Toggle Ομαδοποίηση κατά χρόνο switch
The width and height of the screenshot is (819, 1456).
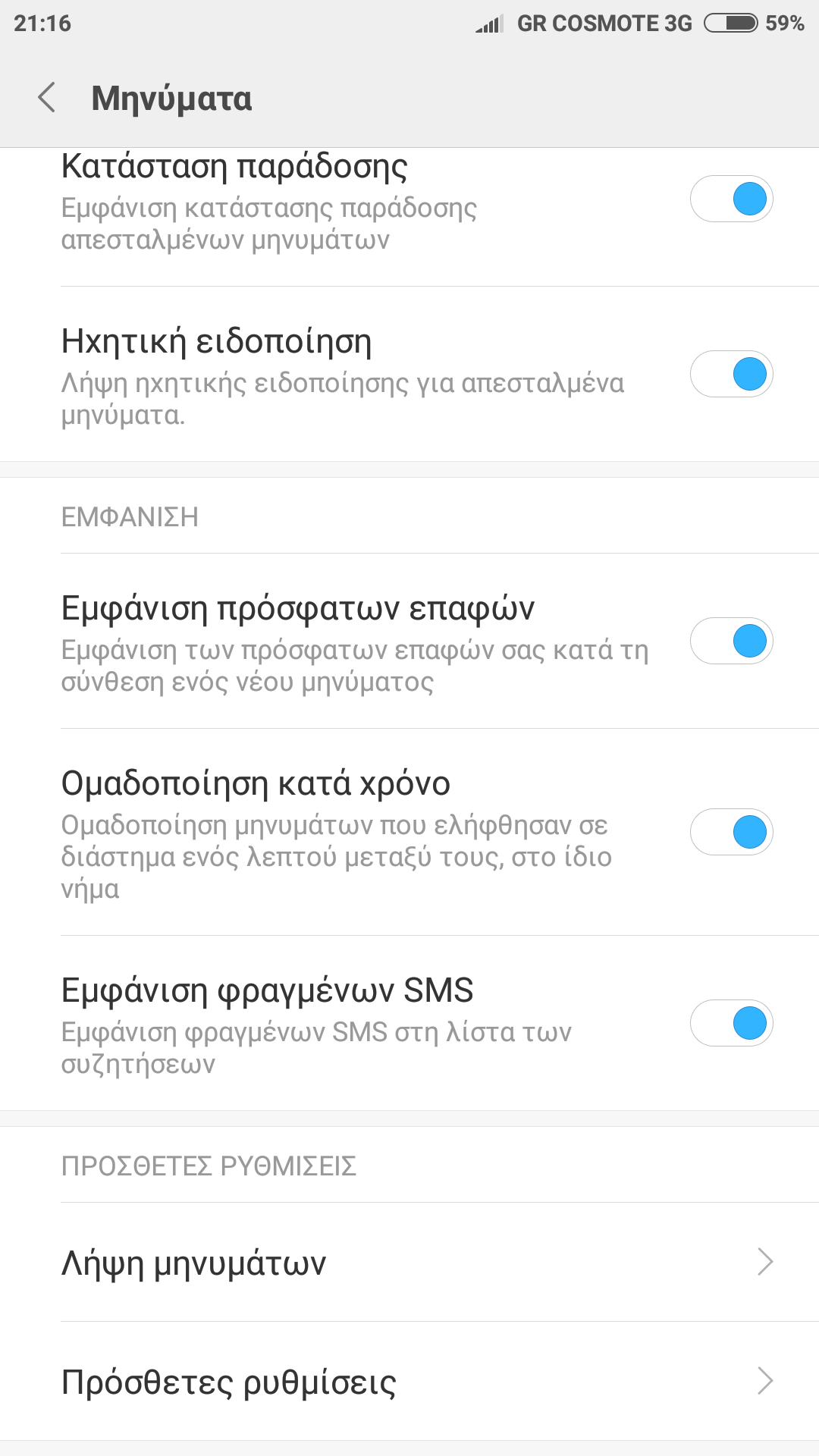[731, 833]
